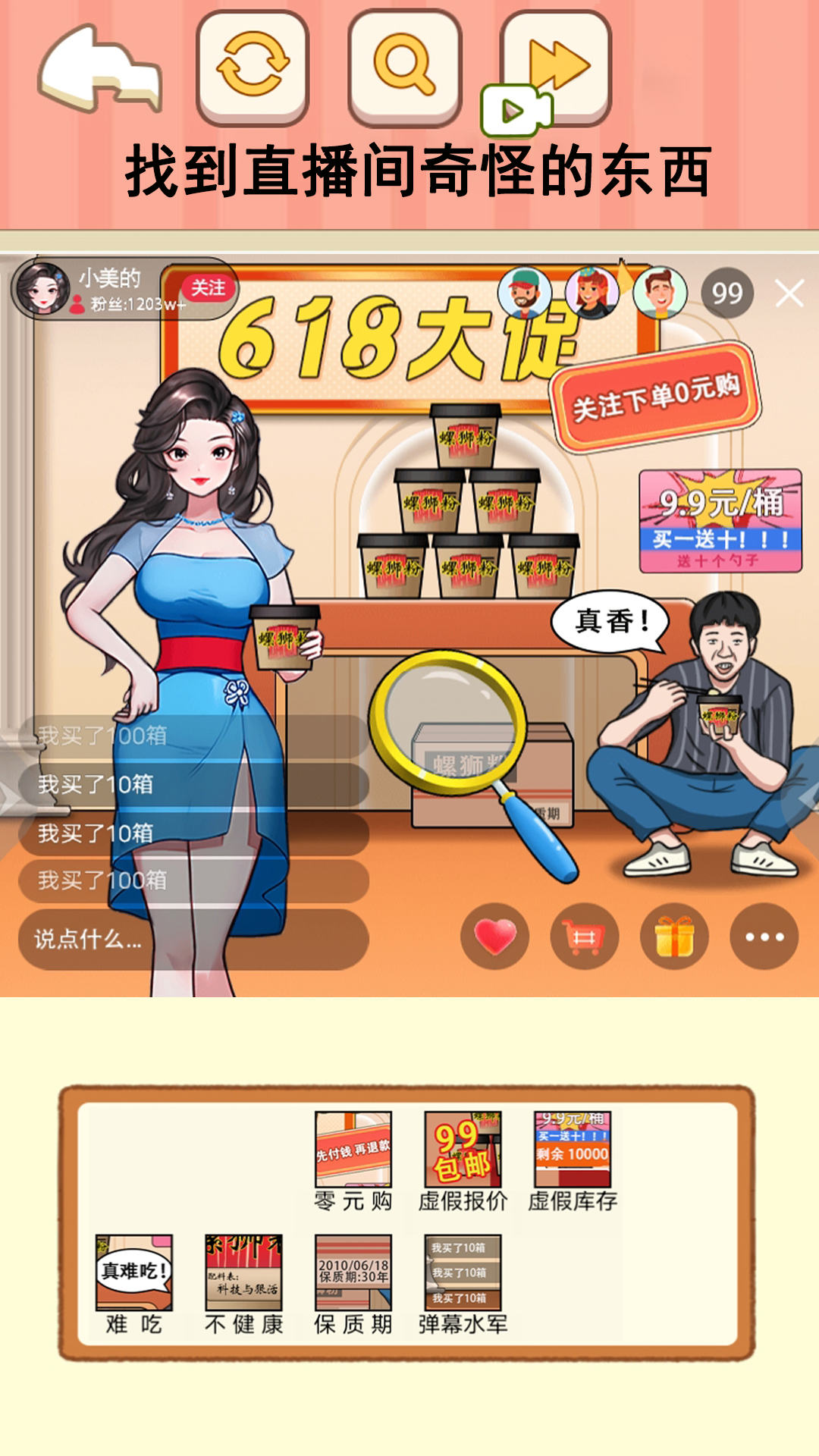Tap the 真香! speech bubble
Screen dimensions: 819x1456
pyautogui.click(x=611, y=622)
